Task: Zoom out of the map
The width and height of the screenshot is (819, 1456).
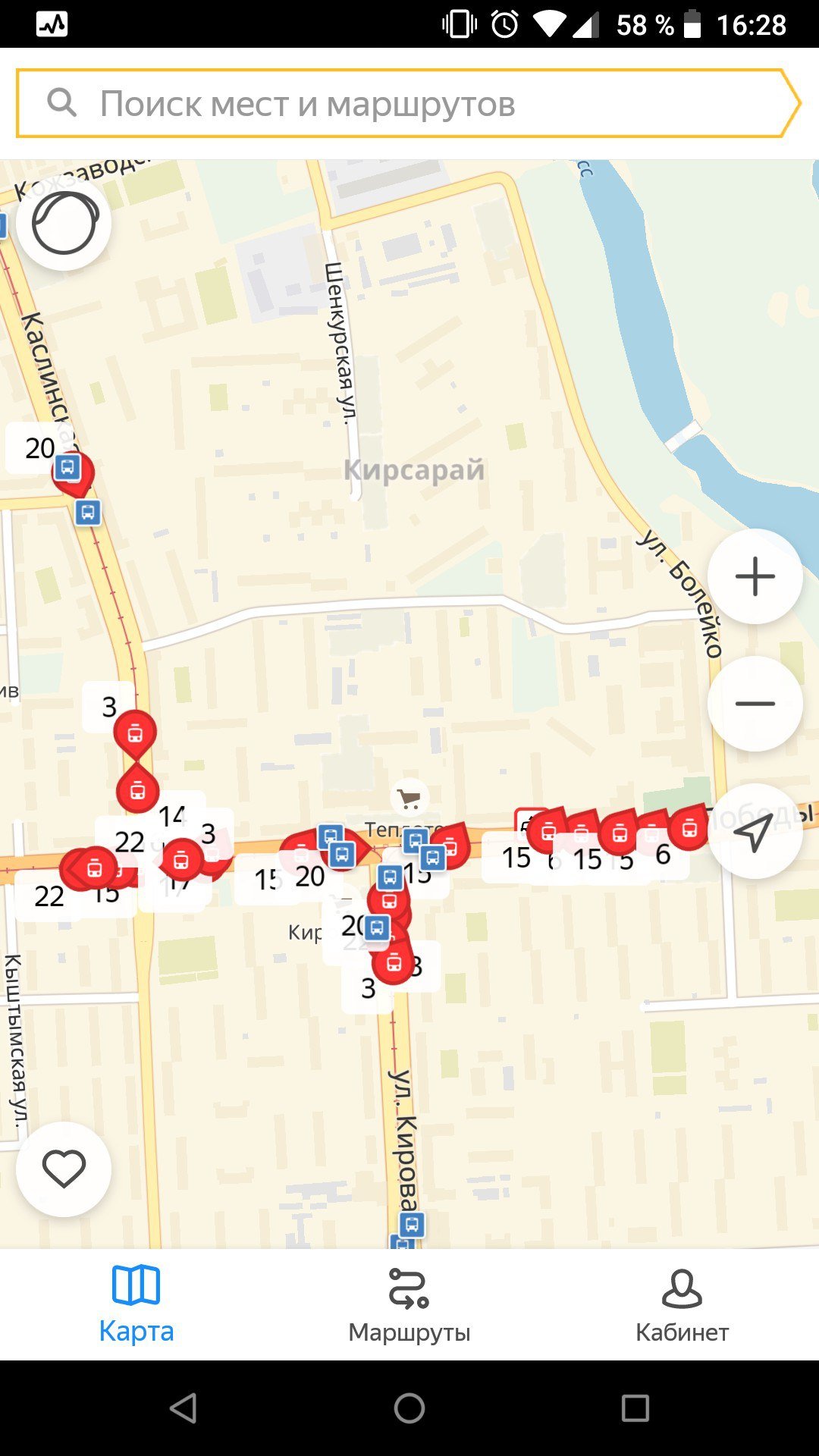Action: point(755,704)
